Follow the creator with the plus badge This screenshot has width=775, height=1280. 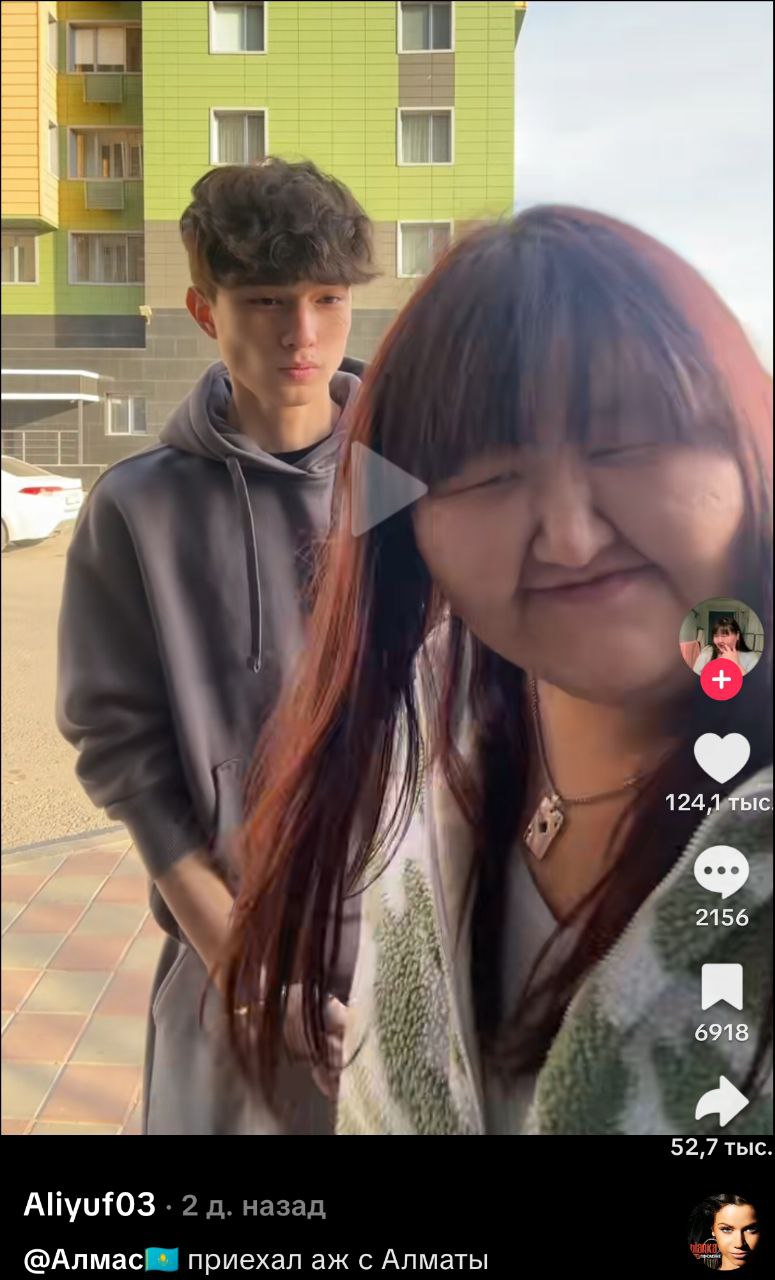point(721,680)
